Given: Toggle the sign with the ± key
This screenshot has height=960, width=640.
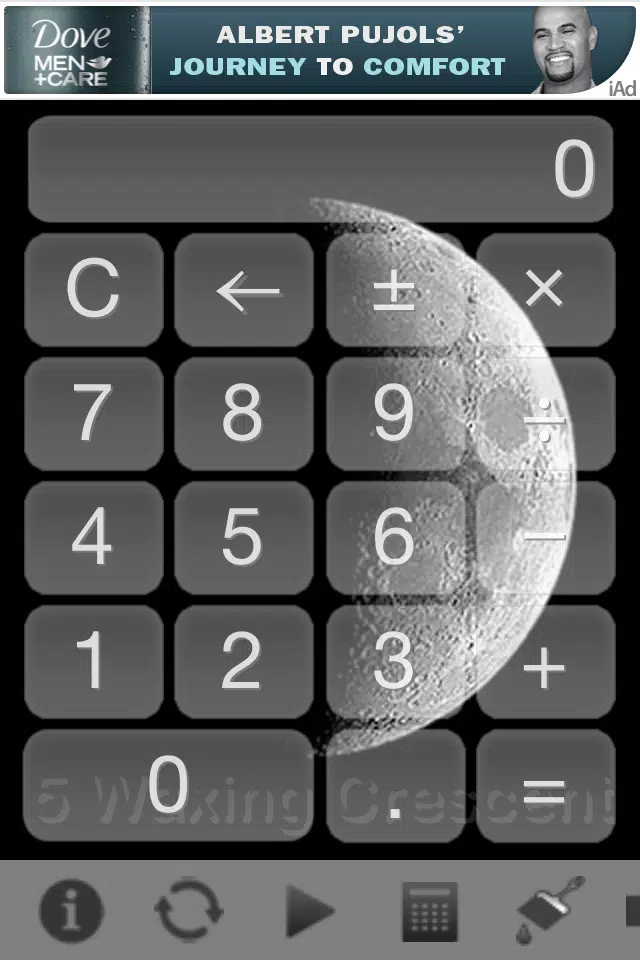Looking at the screenshot, I should coord(395,290).
